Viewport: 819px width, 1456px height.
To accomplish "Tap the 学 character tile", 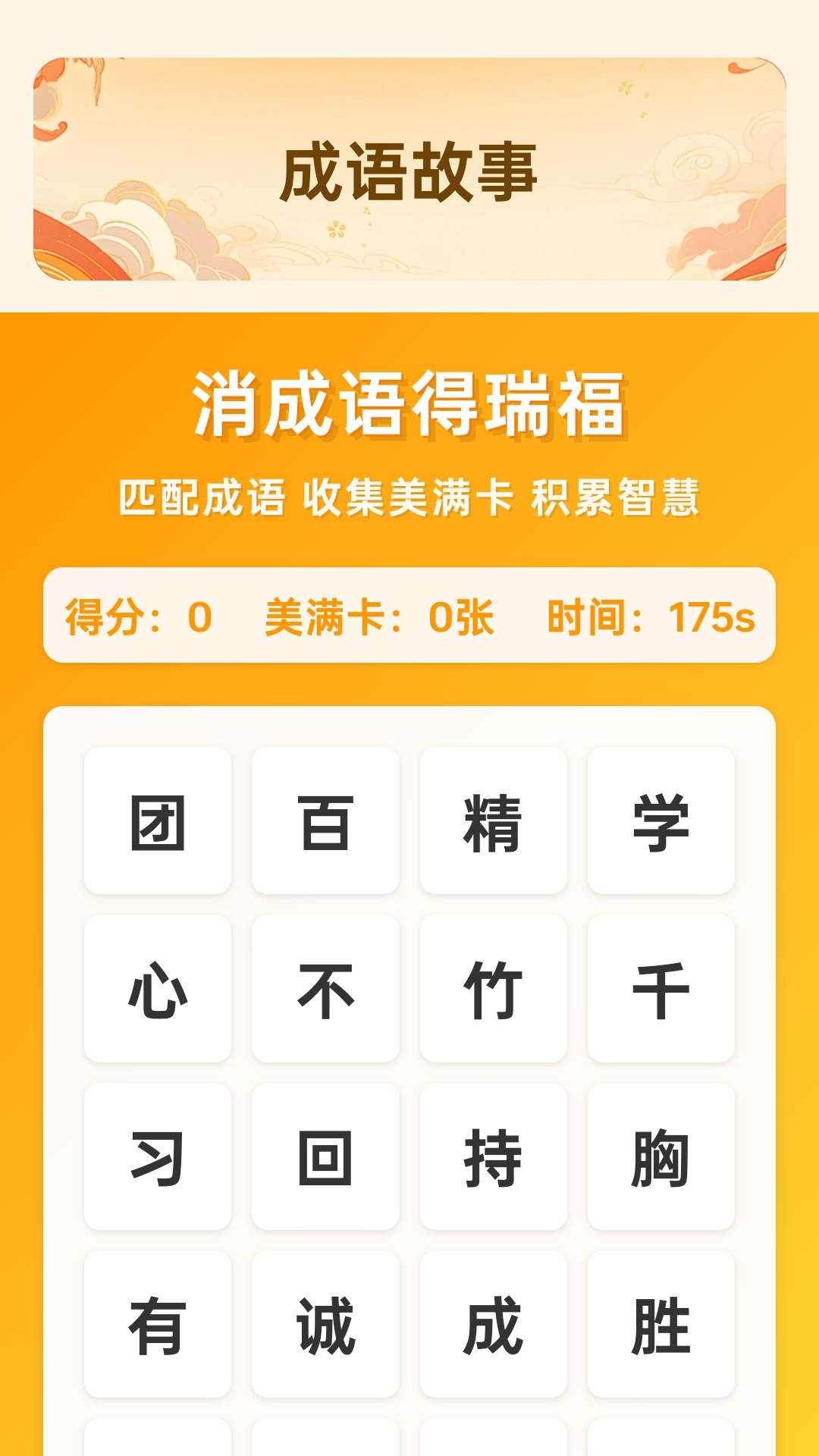I will tap(661, 823).
